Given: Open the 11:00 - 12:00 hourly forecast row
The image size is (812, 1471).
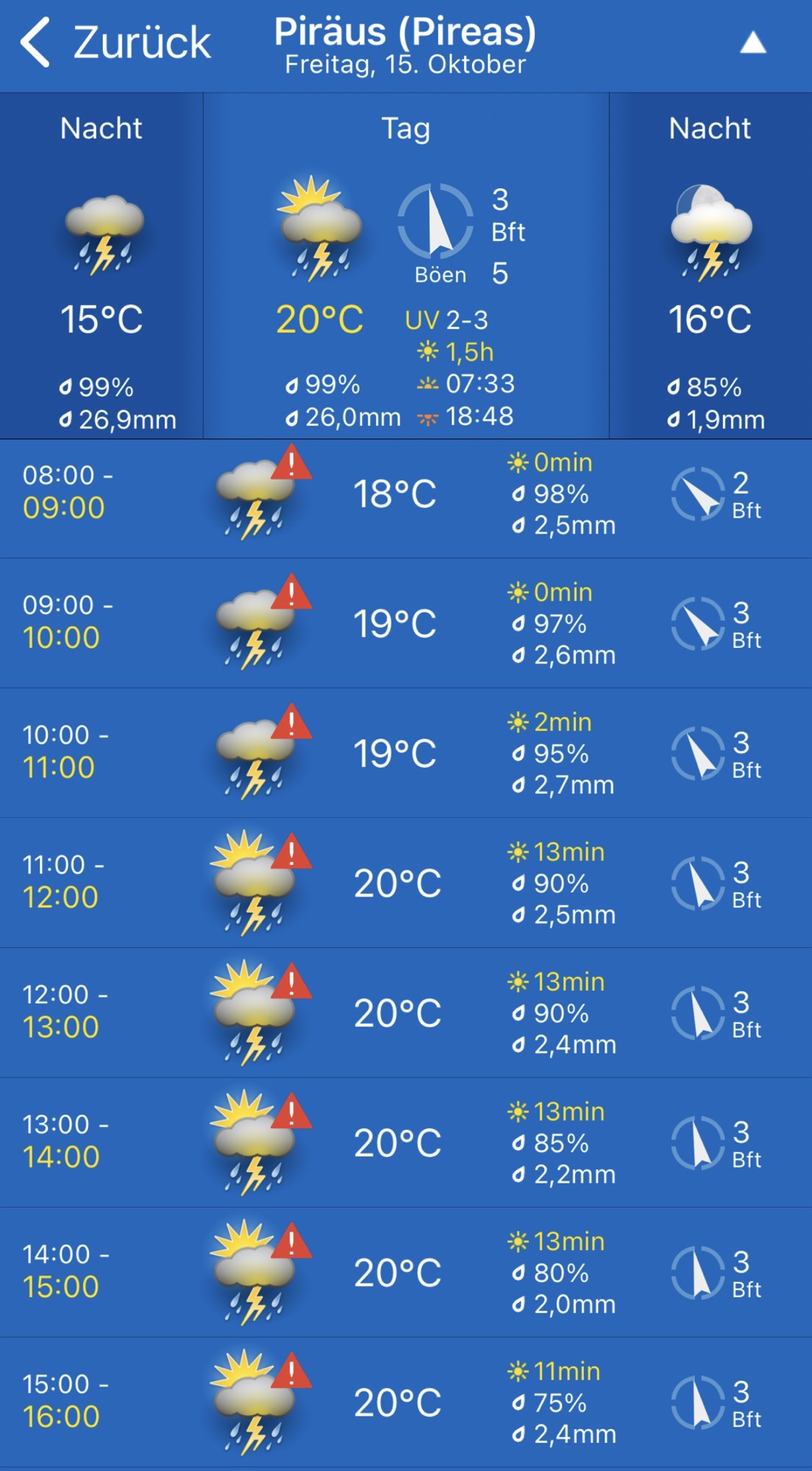Looking at the screenshot, I should click(406, 883).
